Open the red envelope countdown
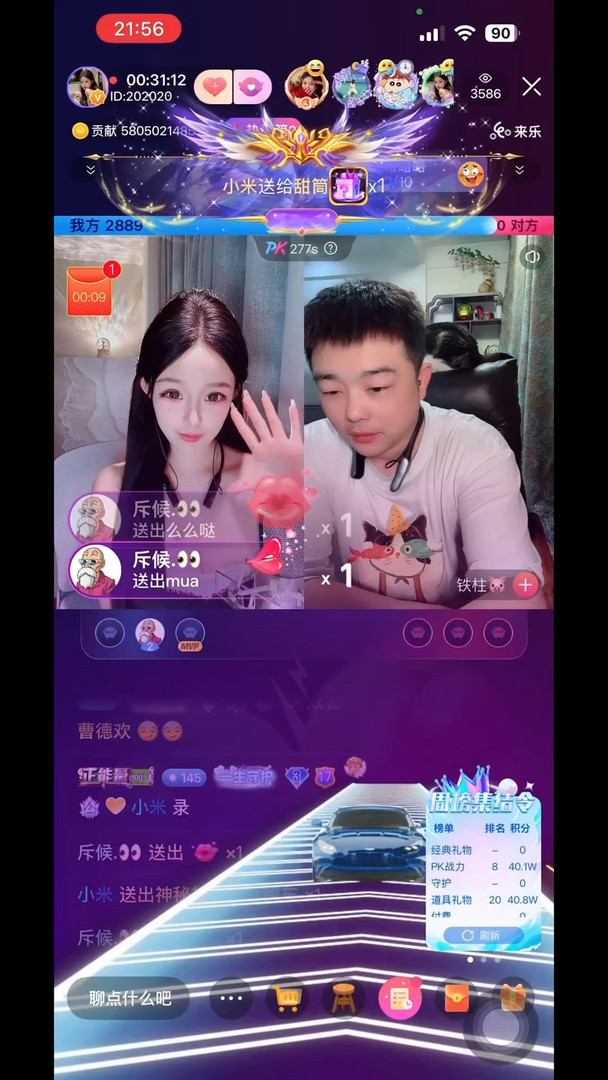Image resolution: width=608 pixels, height=1080 pixels. (89, 291)
